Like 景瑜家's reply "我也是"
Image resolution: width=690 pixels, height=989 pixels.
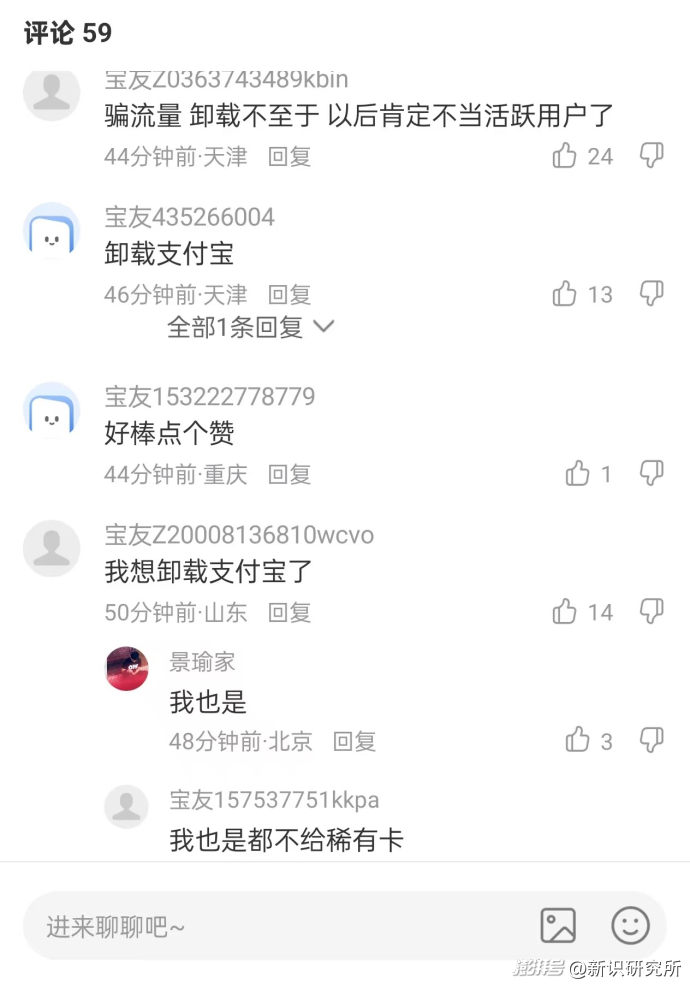point(578,741)
